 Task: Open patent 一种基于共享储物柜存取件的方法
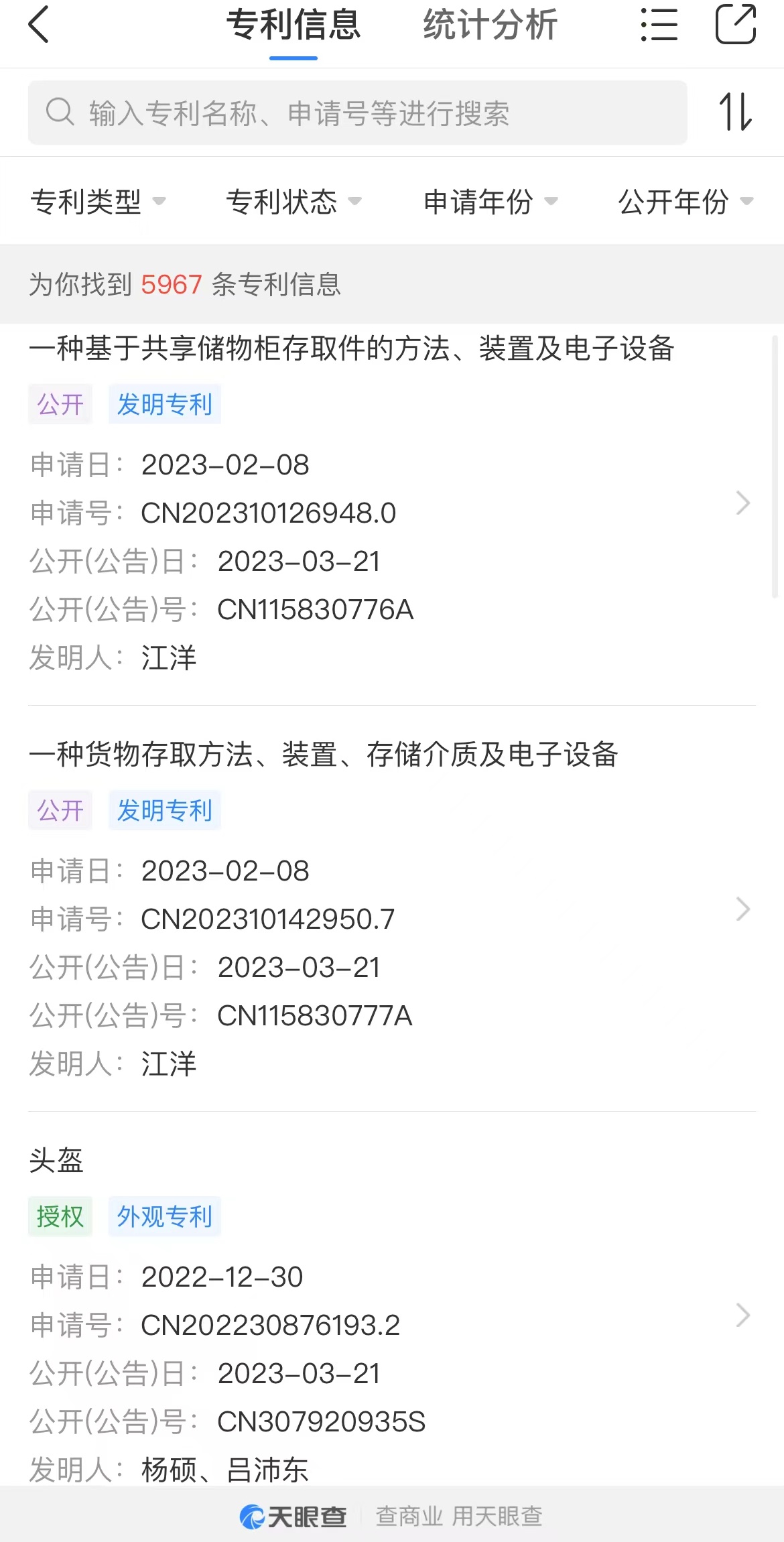[392, 503]
